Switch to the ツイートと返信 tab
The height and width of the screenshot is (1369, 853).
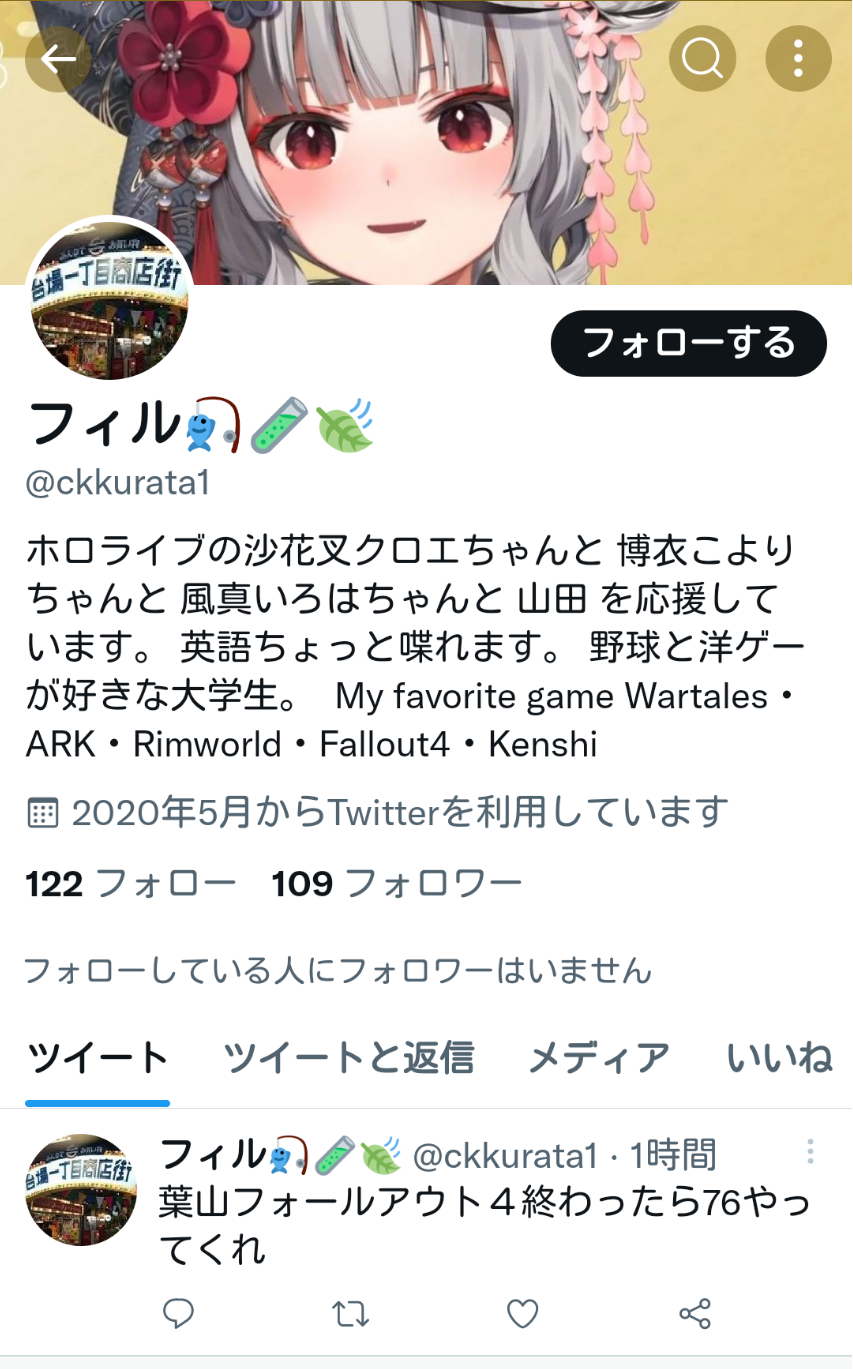(x=348, y=1058)
